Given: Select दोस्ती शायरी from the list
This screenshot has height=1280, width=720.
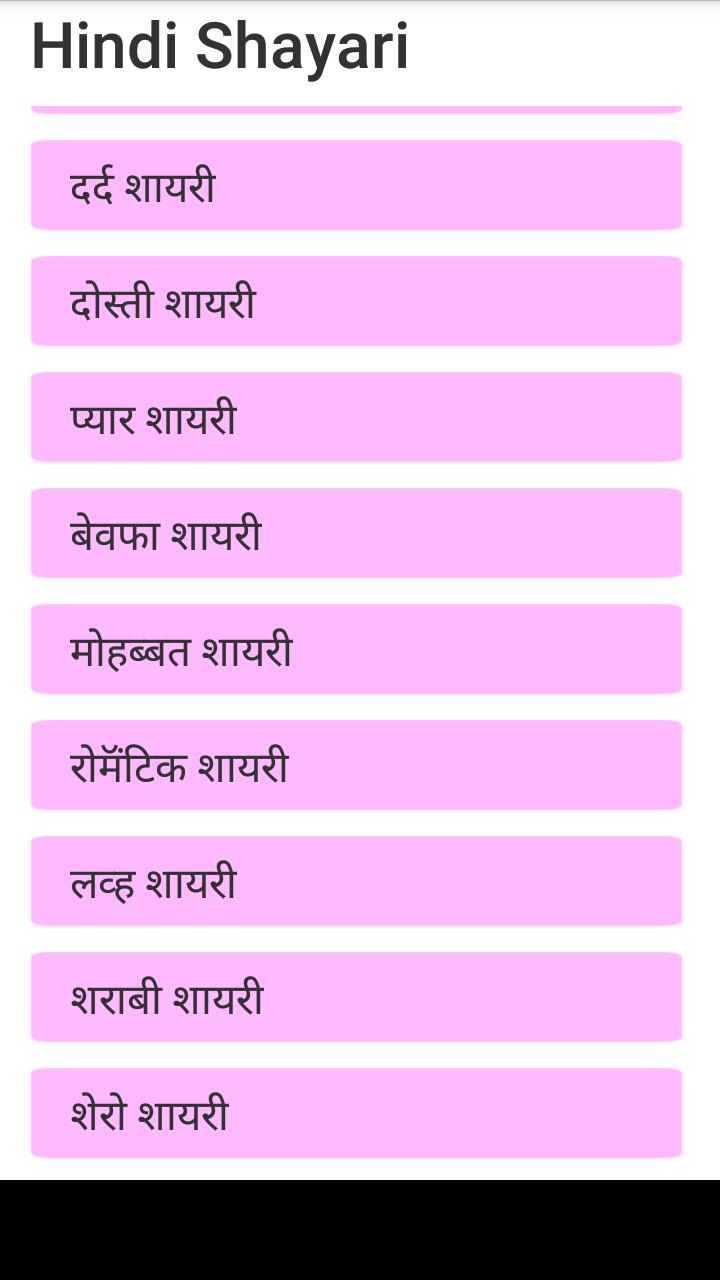Looking at the screenshot, I should coord(356,302).
